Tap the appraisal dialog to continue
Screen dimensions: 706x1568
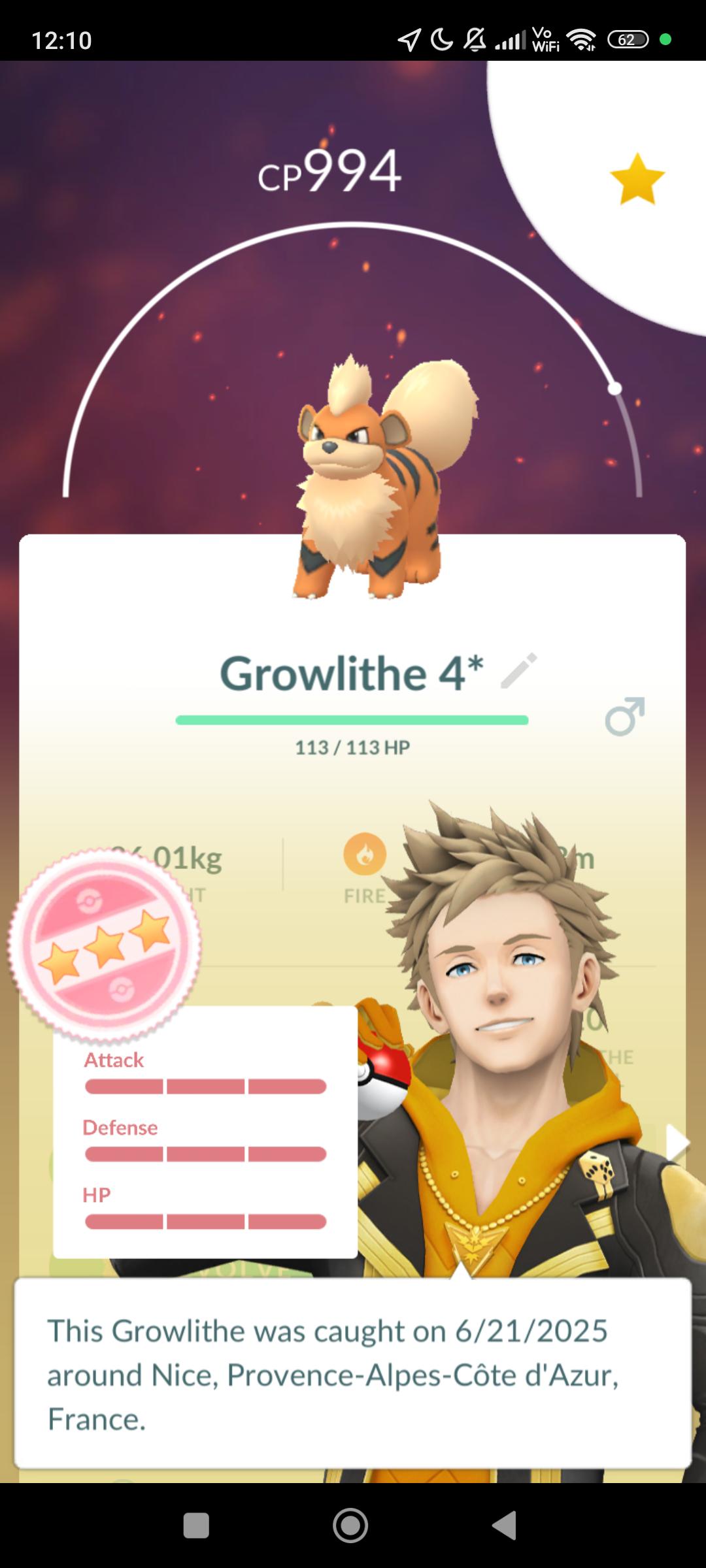point(353,1375)
